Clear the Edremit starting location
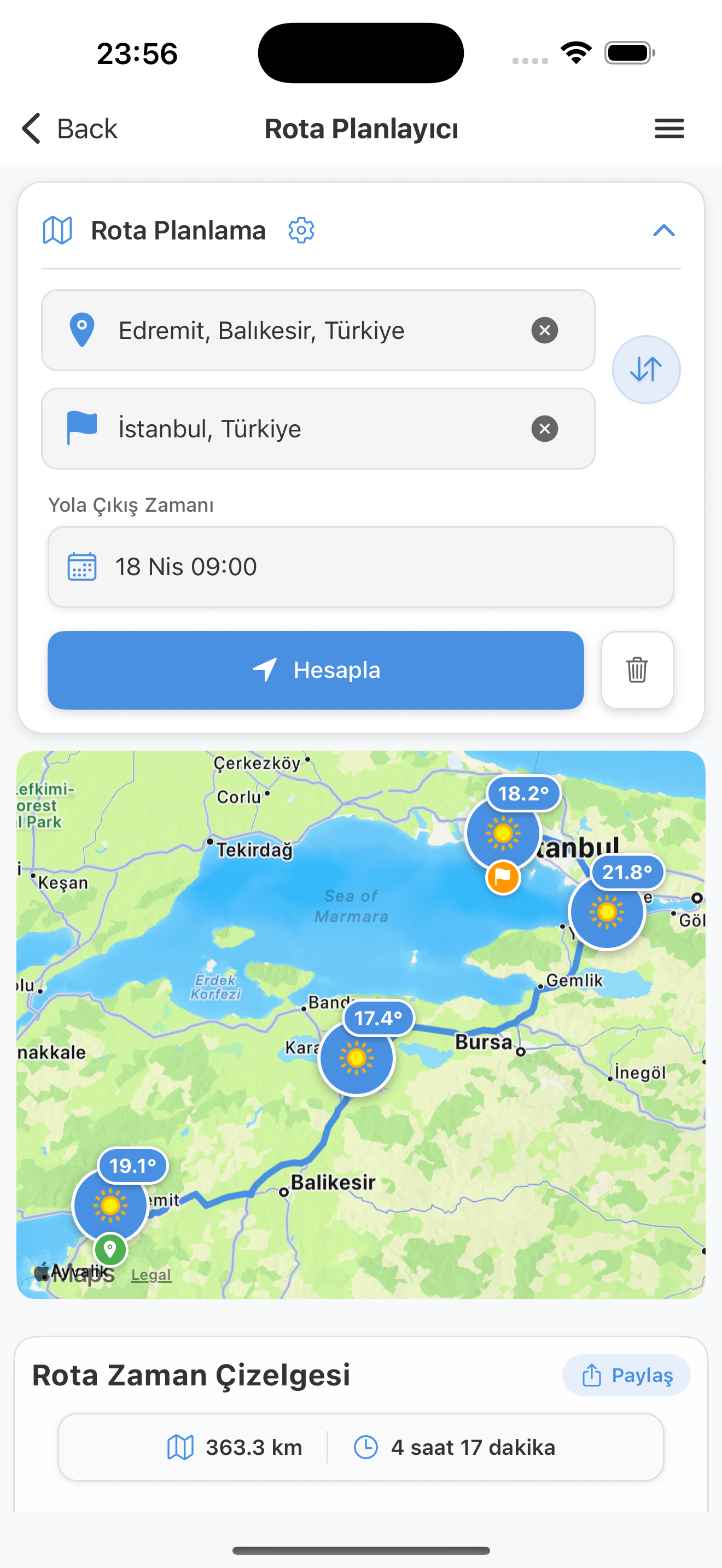Viewport: 722px width, 1568px height. pyautogui.click(x=544, y=331)
